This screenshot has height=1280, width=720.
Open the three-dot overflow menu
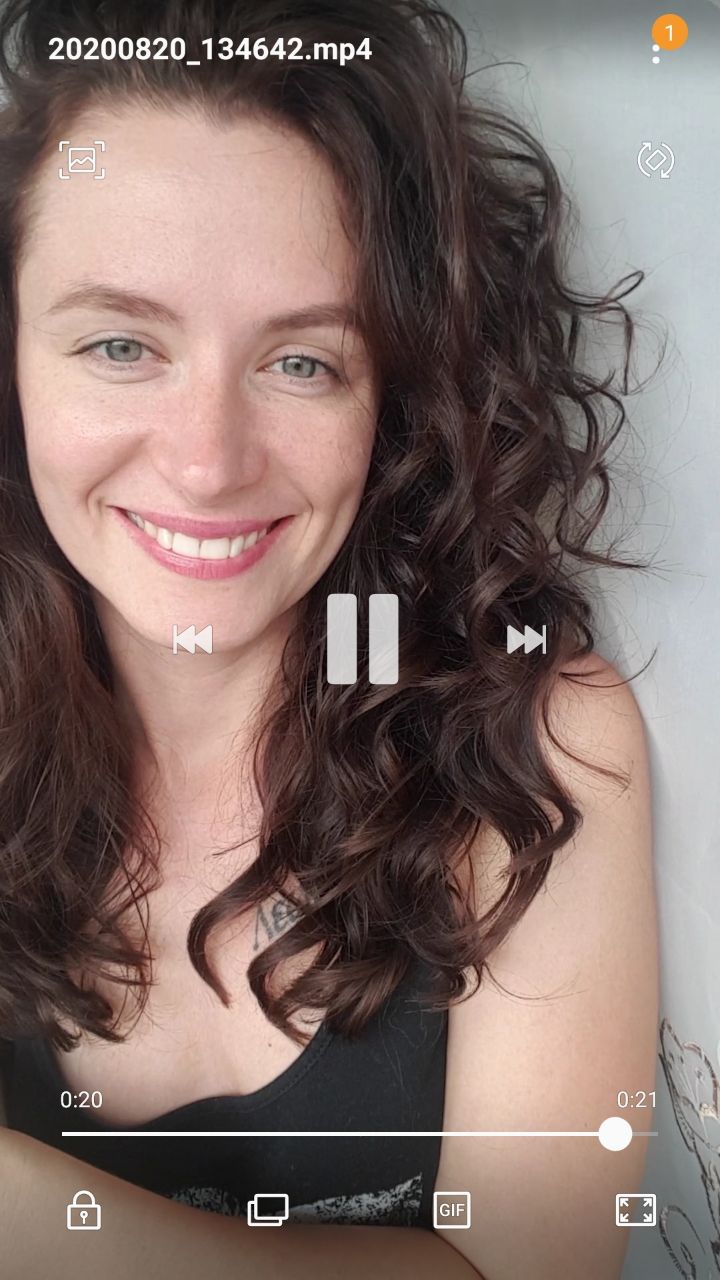(656, 47)
